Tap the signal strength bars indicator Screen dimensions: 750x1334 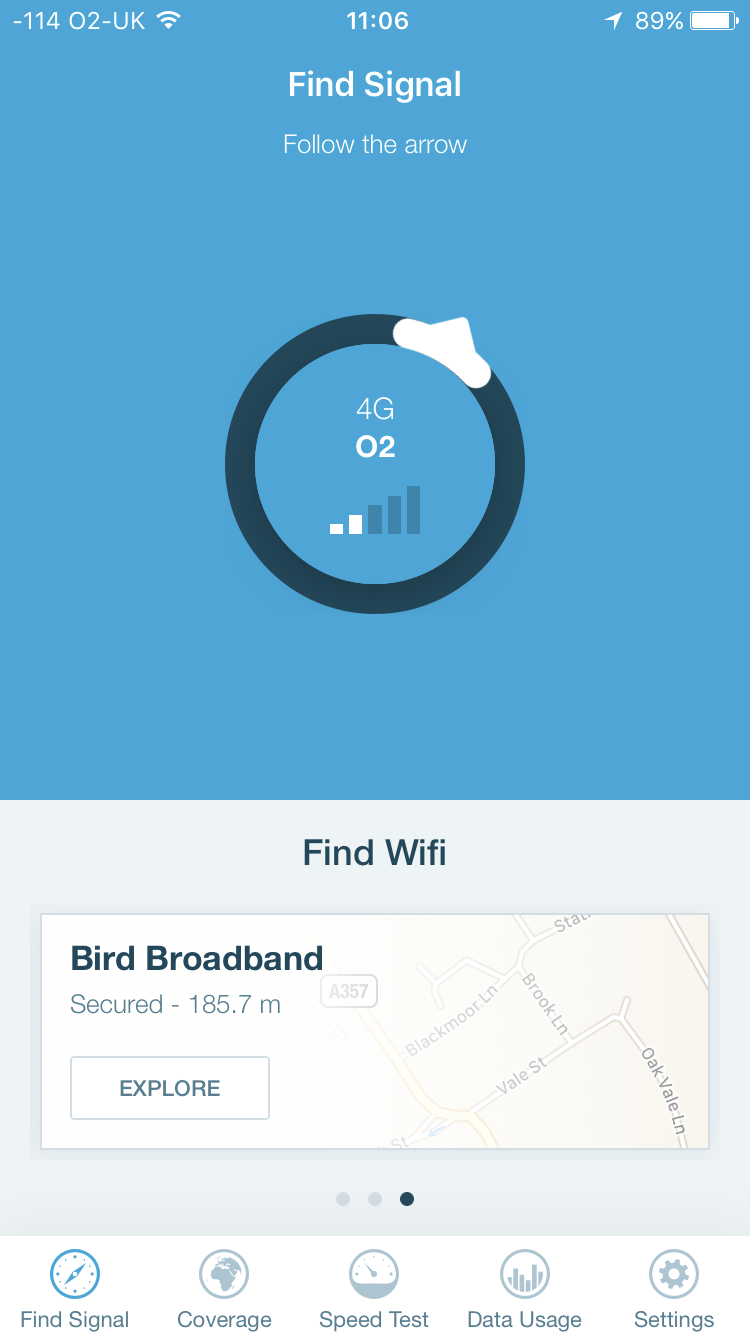(x=375, y=510)
